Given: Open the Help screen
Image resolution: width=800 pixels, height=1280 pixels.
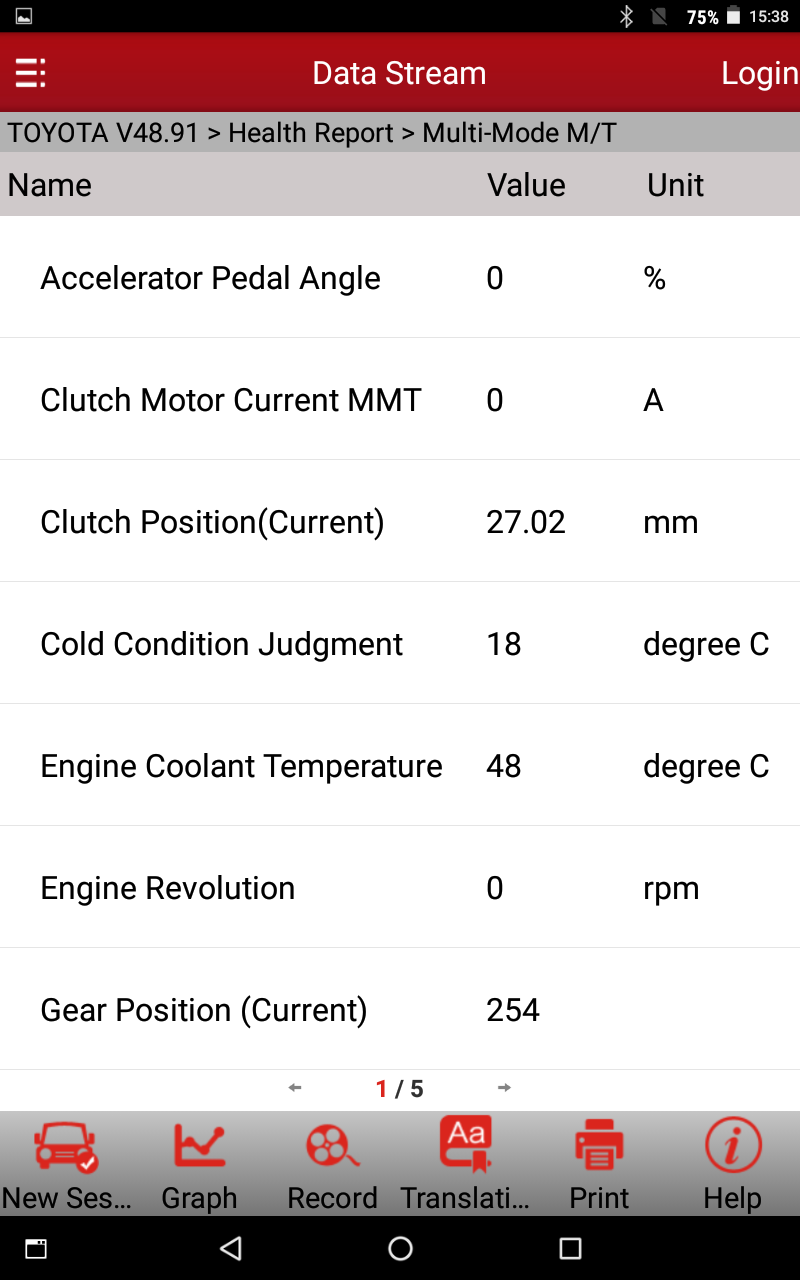Looking at the screenshot, I should pos(732,1162).
